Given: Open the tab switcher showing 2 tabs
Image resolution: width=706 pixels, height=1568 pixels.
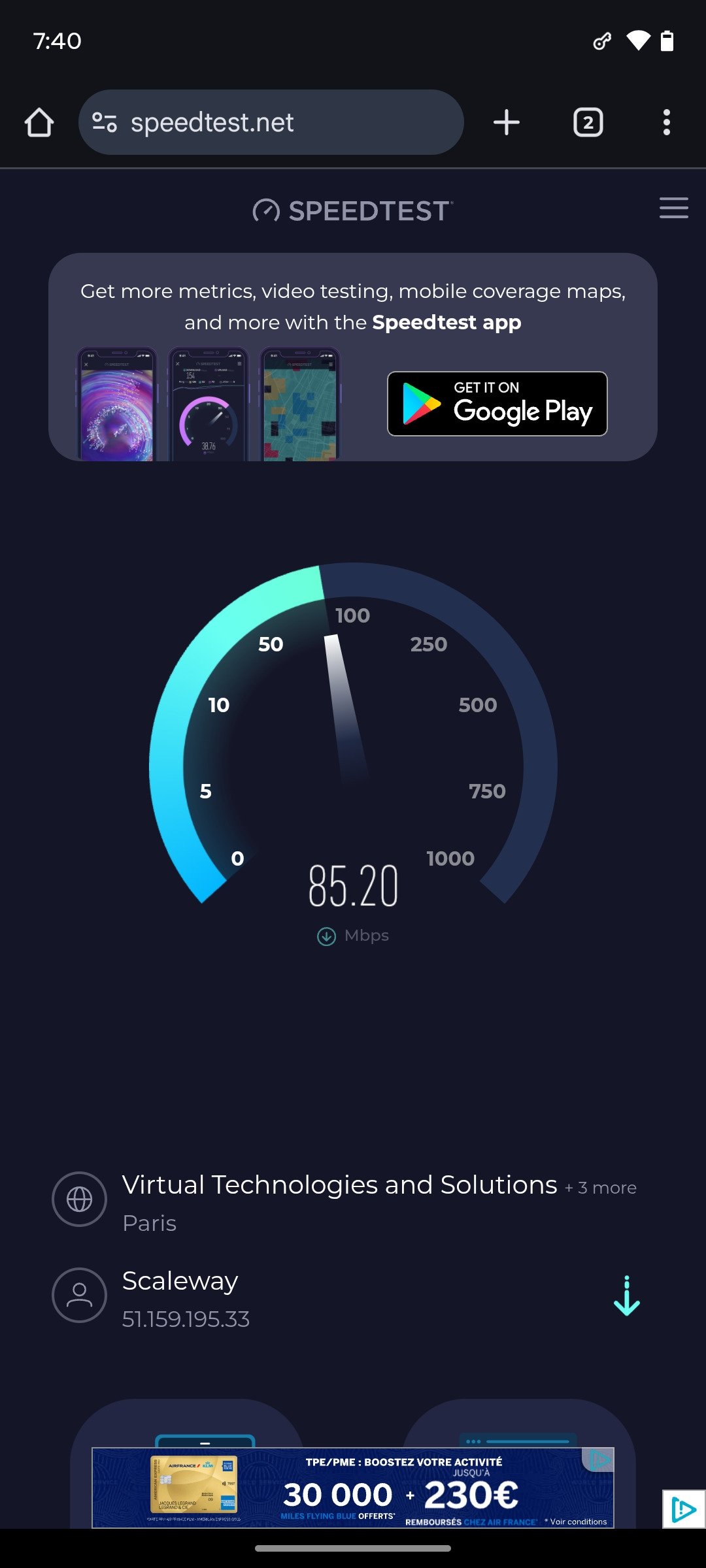Looking at the screenshot, I should (588, 123).
